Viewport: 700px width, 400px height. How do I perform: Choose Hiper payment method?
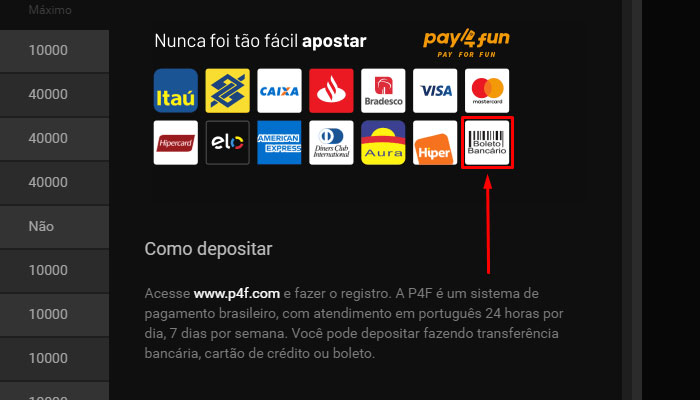point(435,143)
